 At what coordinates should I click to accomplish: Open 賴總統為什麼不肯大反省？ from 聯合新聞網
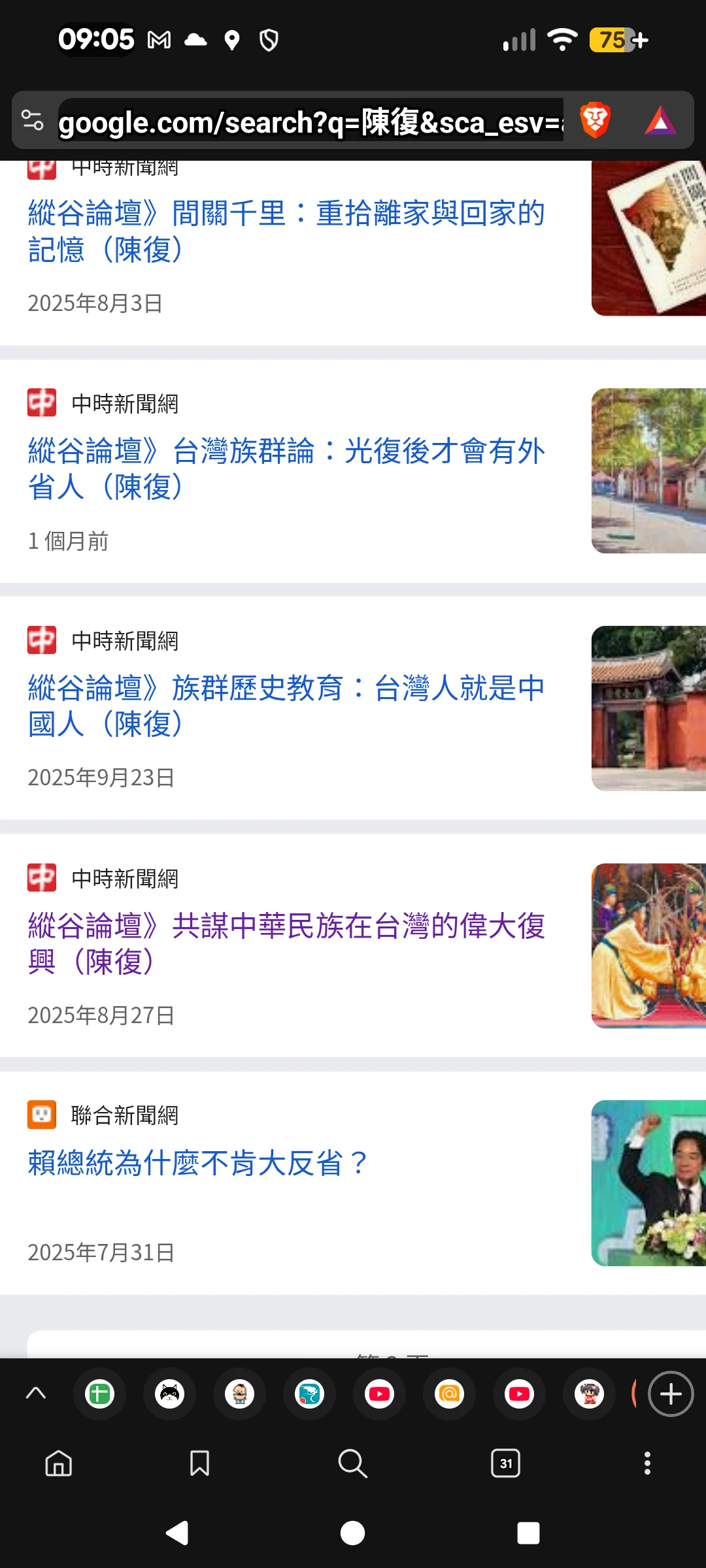point(197,1163)
